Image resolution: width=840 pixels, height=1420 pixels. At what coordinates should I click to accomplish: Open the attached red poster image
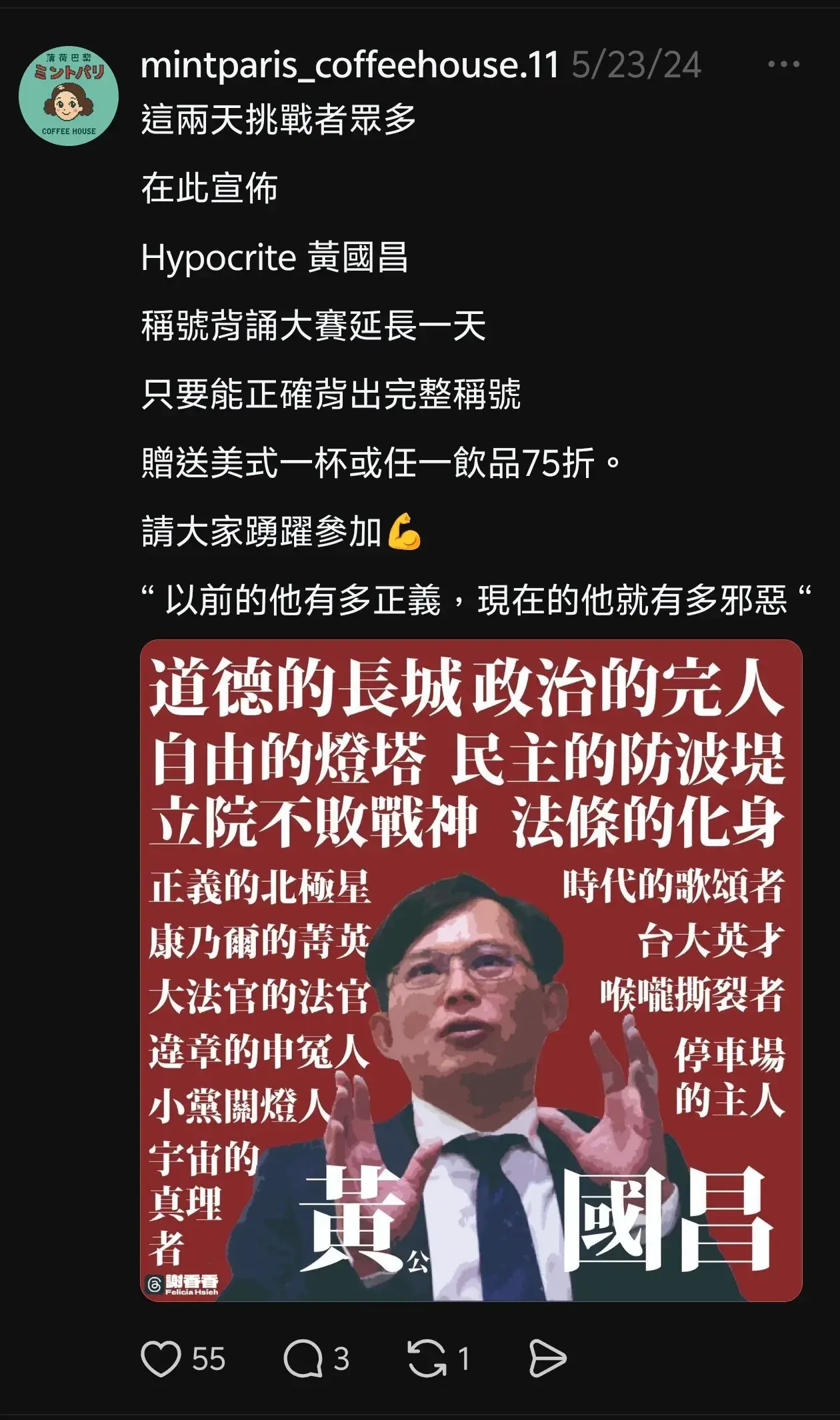click(x=471, y=970)
